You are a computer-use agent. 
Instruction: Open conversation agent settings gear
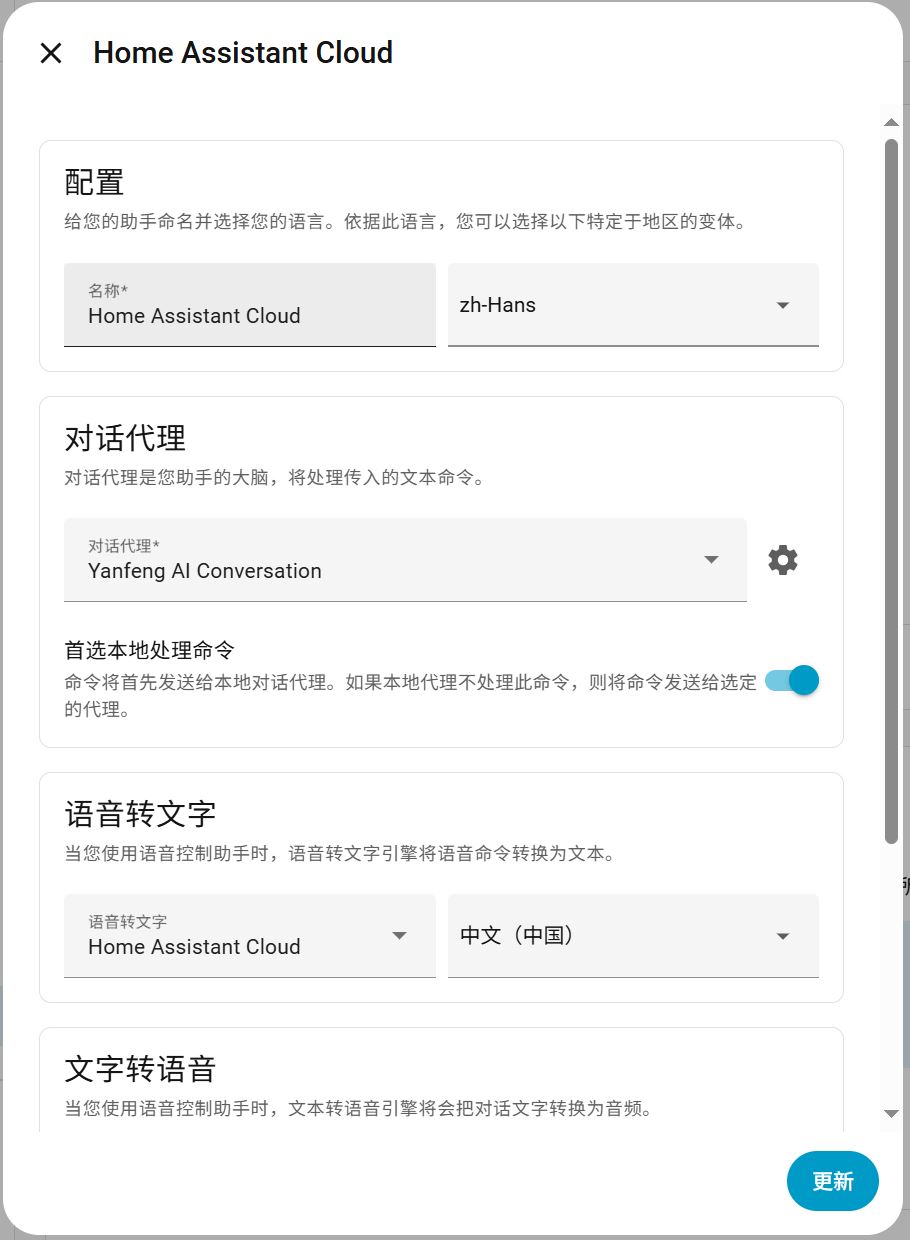coord(783,560)
